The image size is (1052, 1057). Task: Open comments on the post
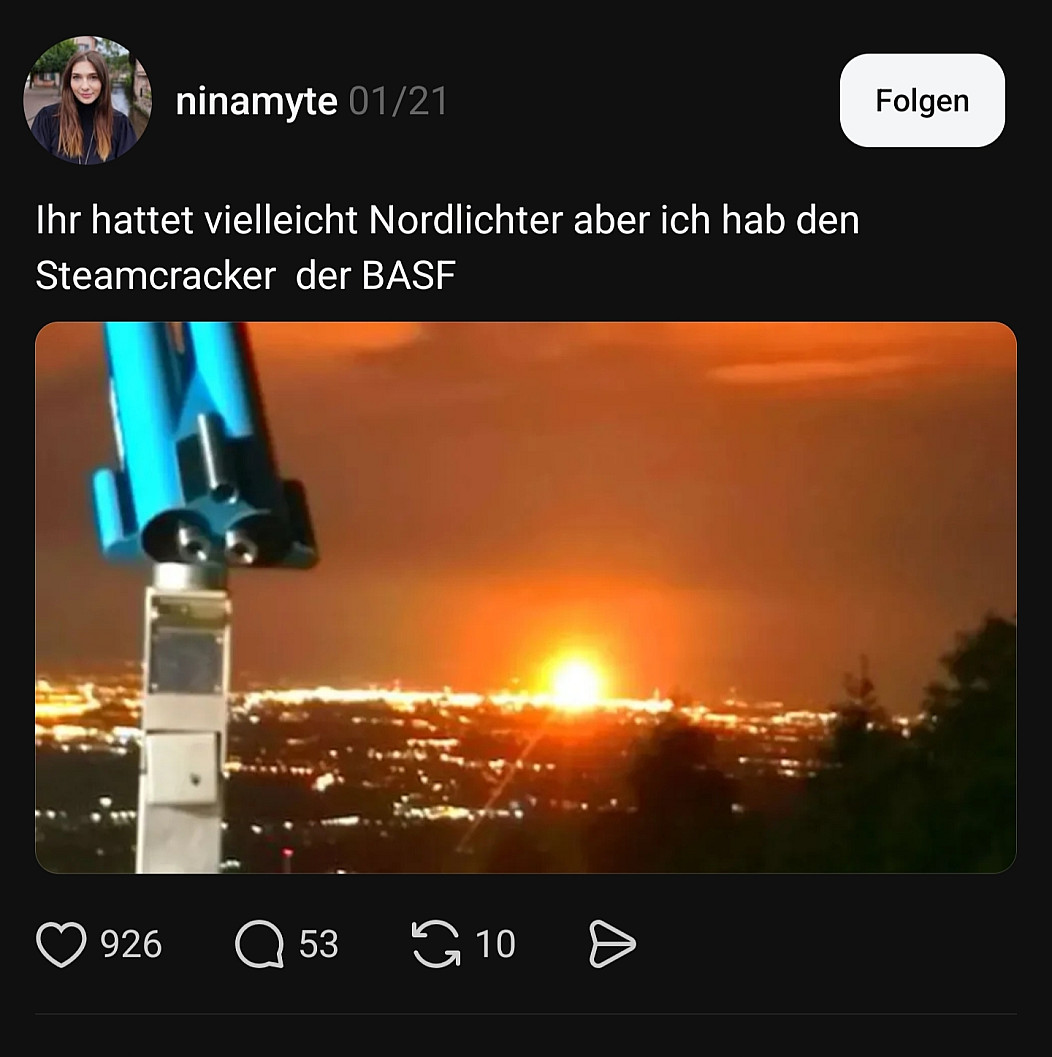click(259, 944)
